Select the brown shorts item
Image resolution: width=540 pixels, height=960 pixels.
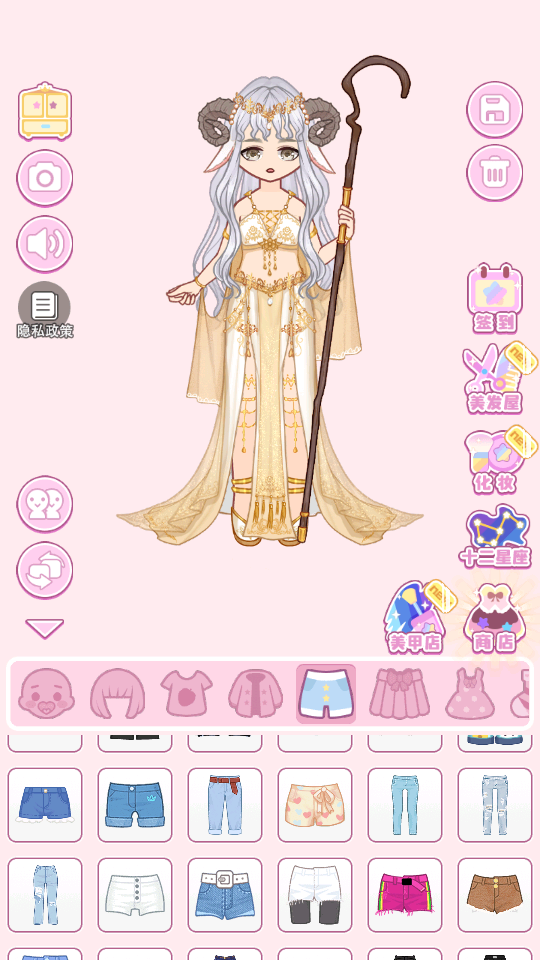point(495,894)
